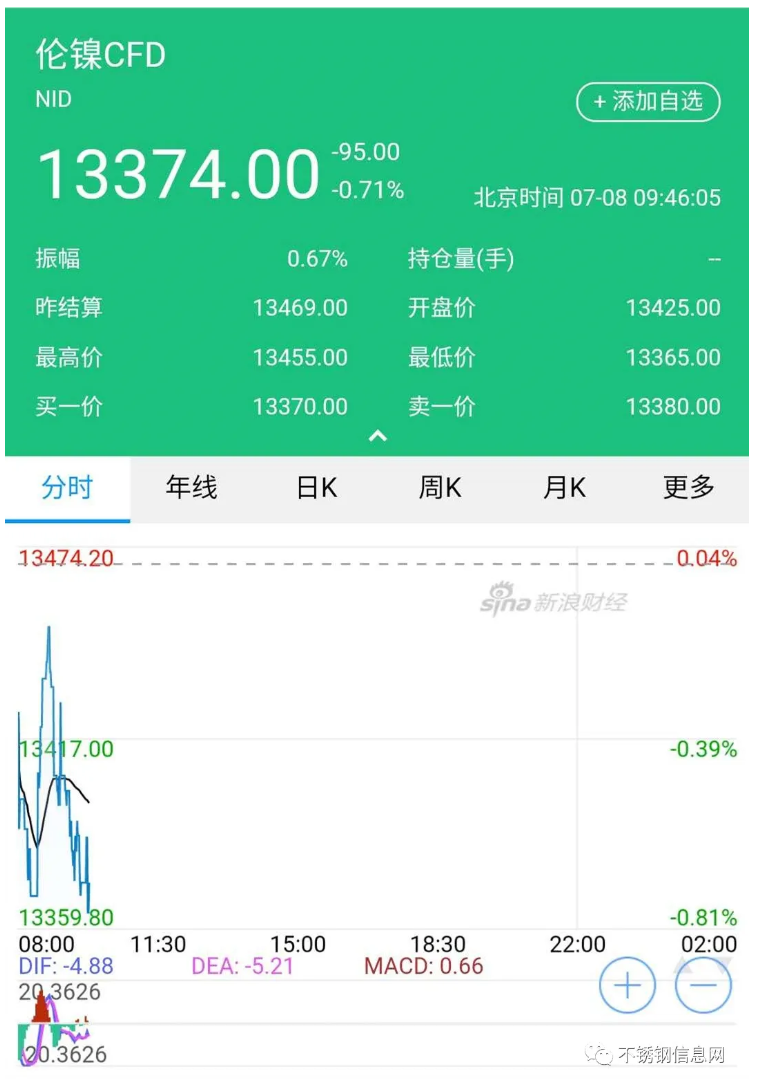Tap the zoom-in plus icon on the chart
Screen dimensions: 758x1079
click(x=627, y=985)
